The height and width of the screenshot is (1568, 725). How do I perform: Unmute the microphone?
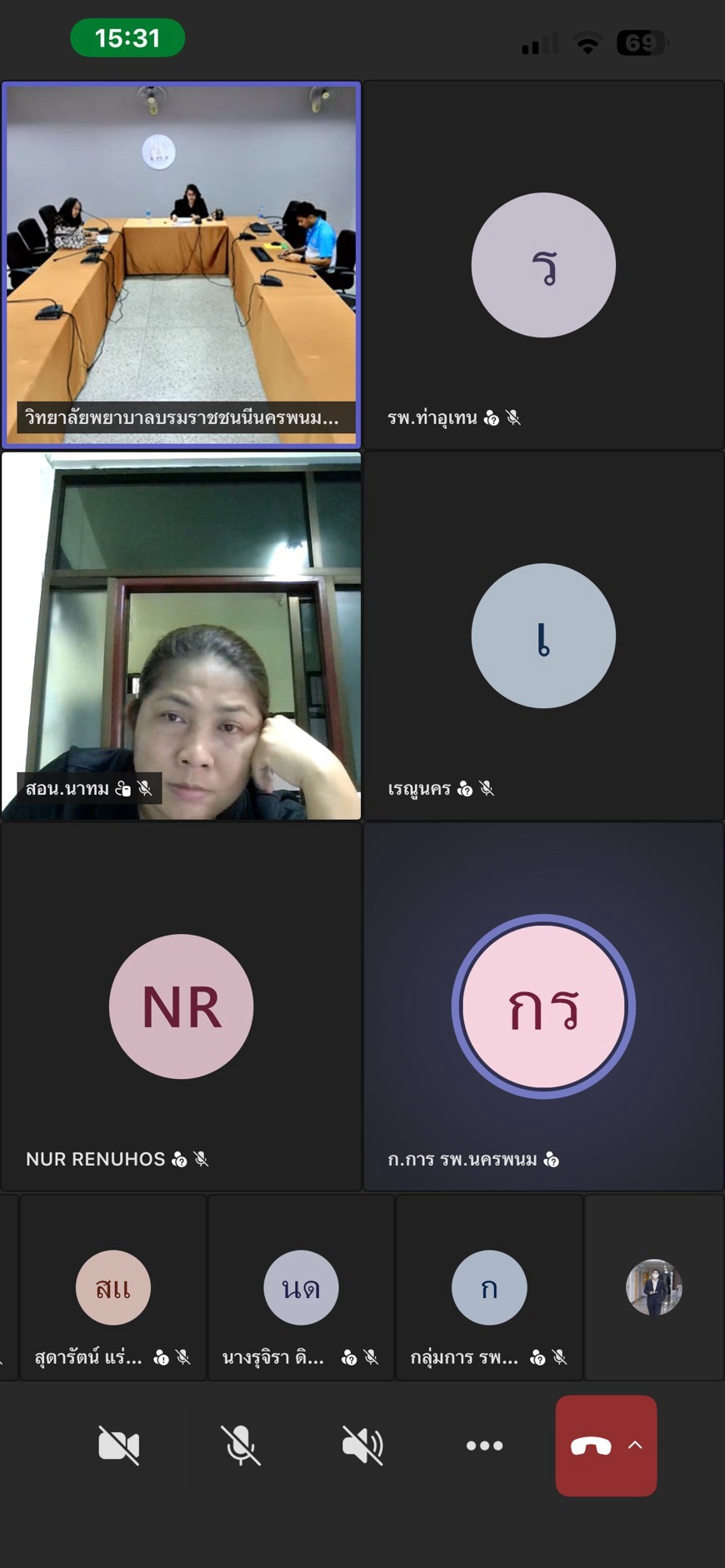tap(240, 1445)
